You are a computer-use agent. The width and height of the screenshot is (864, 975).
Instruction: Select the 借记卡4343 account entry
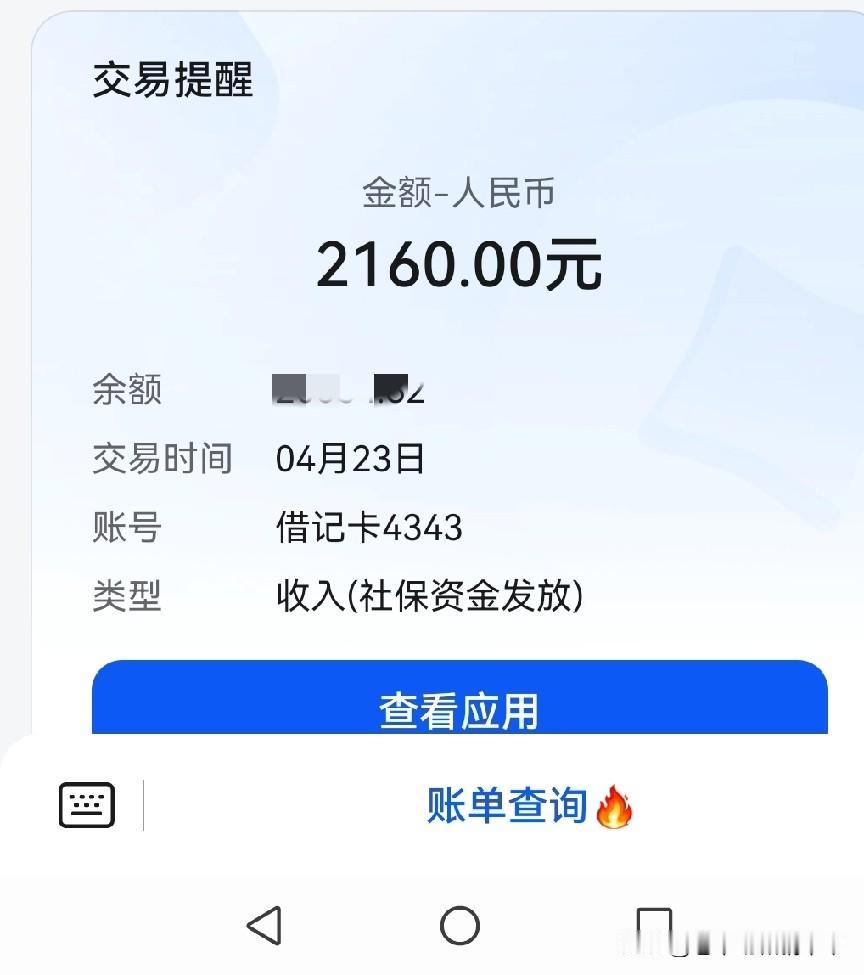point(368,528)
